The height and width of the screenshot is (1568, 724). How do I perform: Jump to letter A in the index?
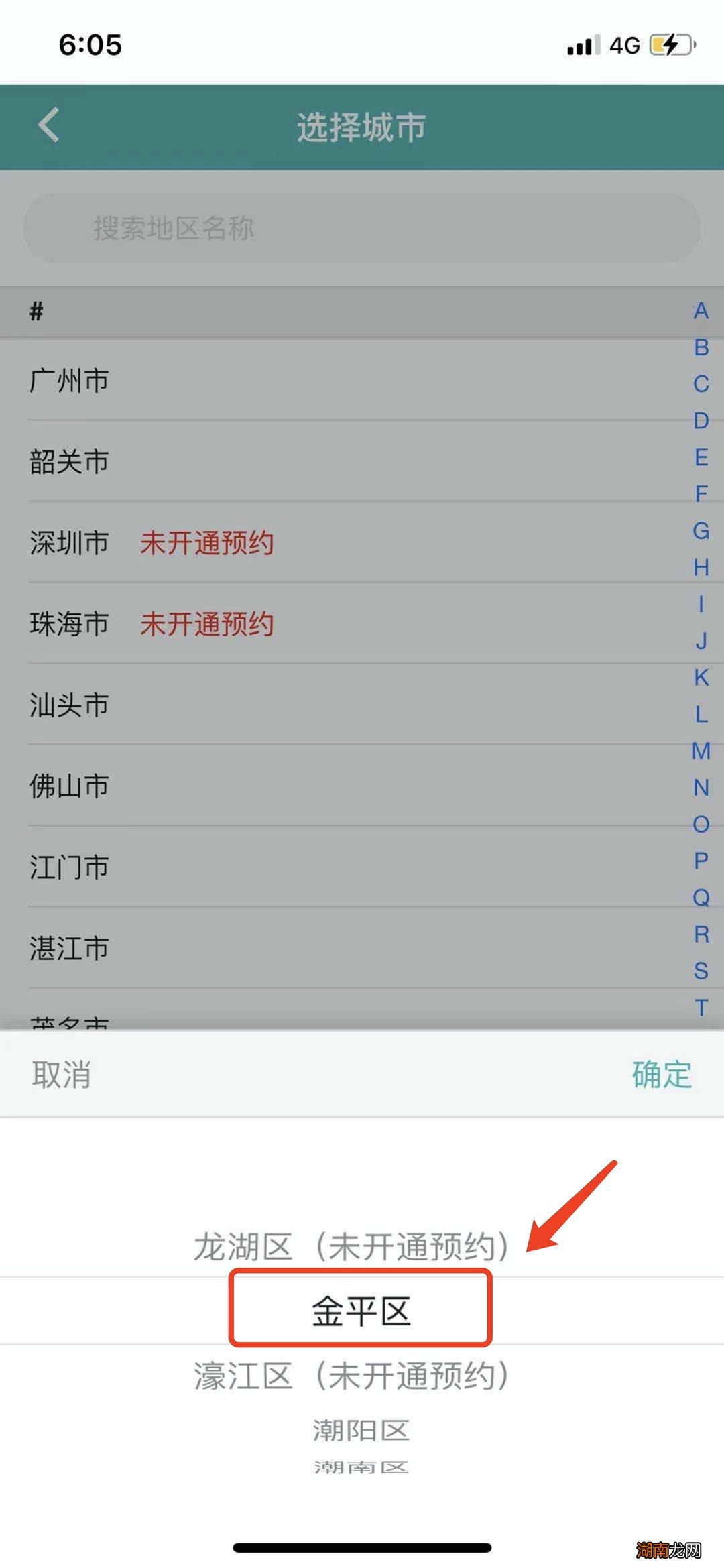pos(699,310)
